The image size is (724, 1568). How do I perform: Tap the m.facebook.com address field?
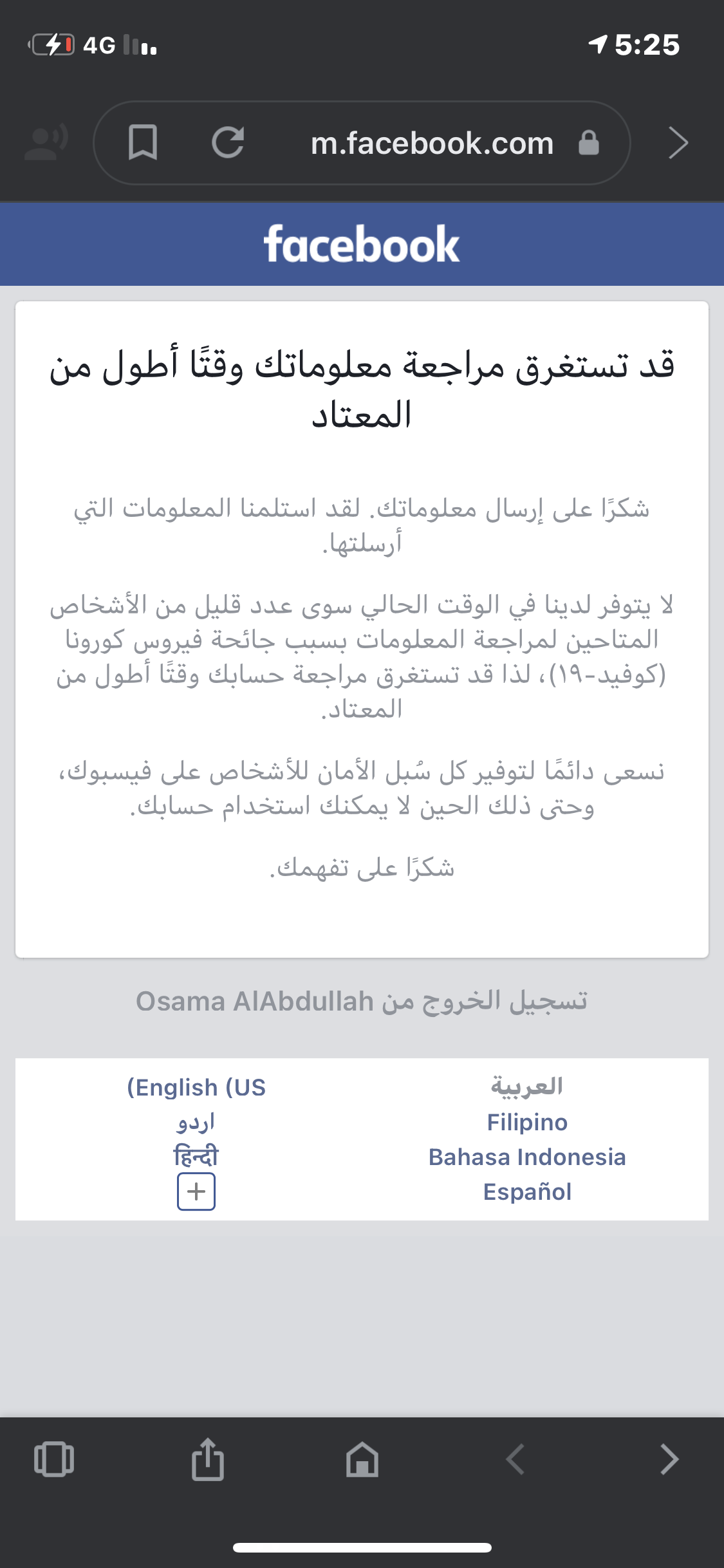point(432,143)
